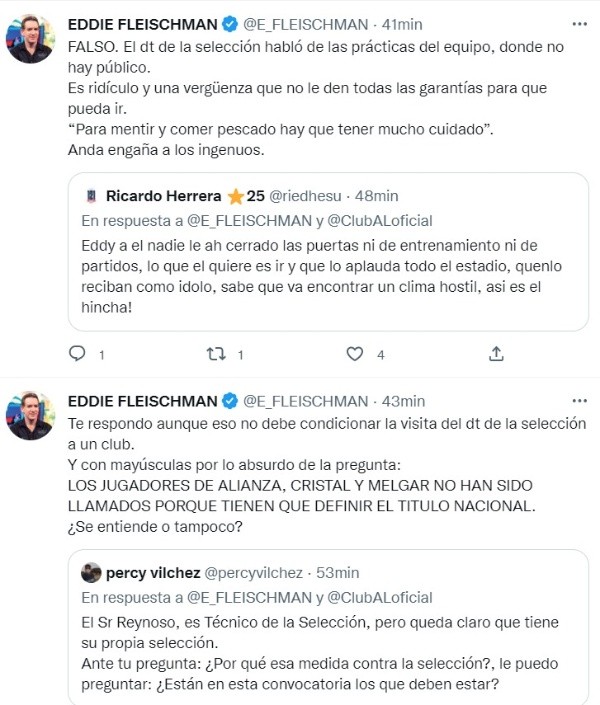Retweet the 'FALSO' tweet
Image resolution: width=600 pixels, height=705 pixels.
(216, 353)
